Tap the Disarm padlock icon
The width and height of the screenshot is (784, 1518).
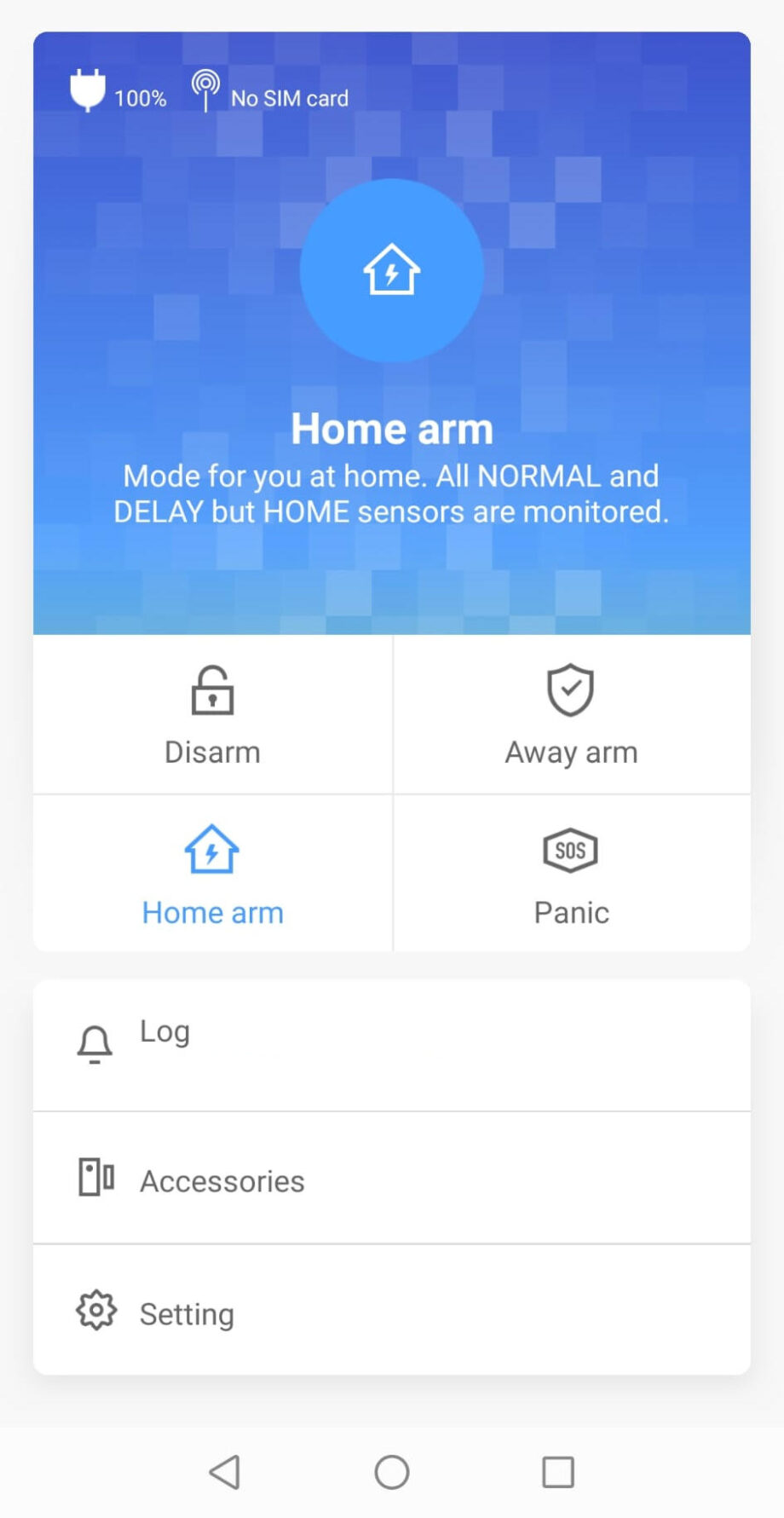click(x=212, y=690)
